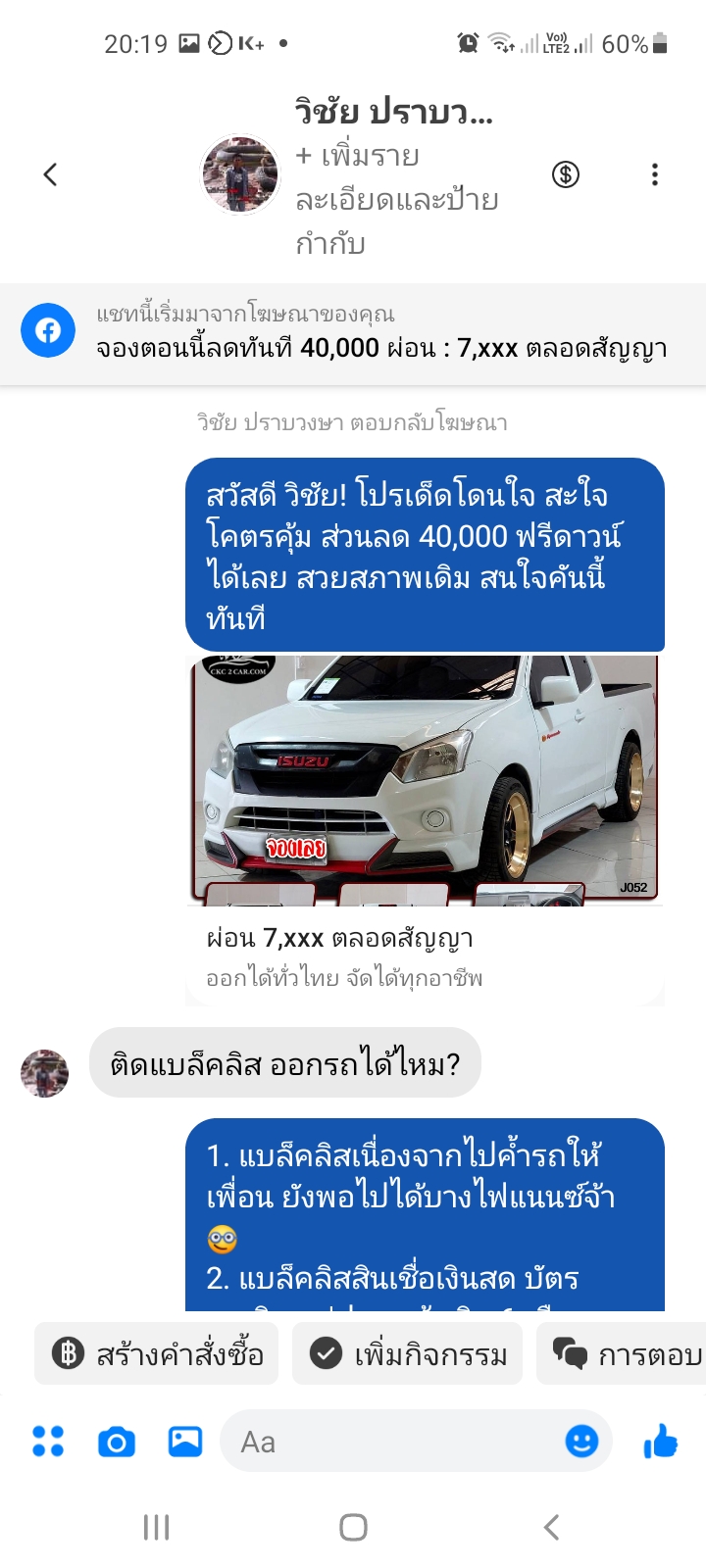The image size is (706, 1568).
Task: Open recent apps from the navigation bar
Action: [157, 1527]
